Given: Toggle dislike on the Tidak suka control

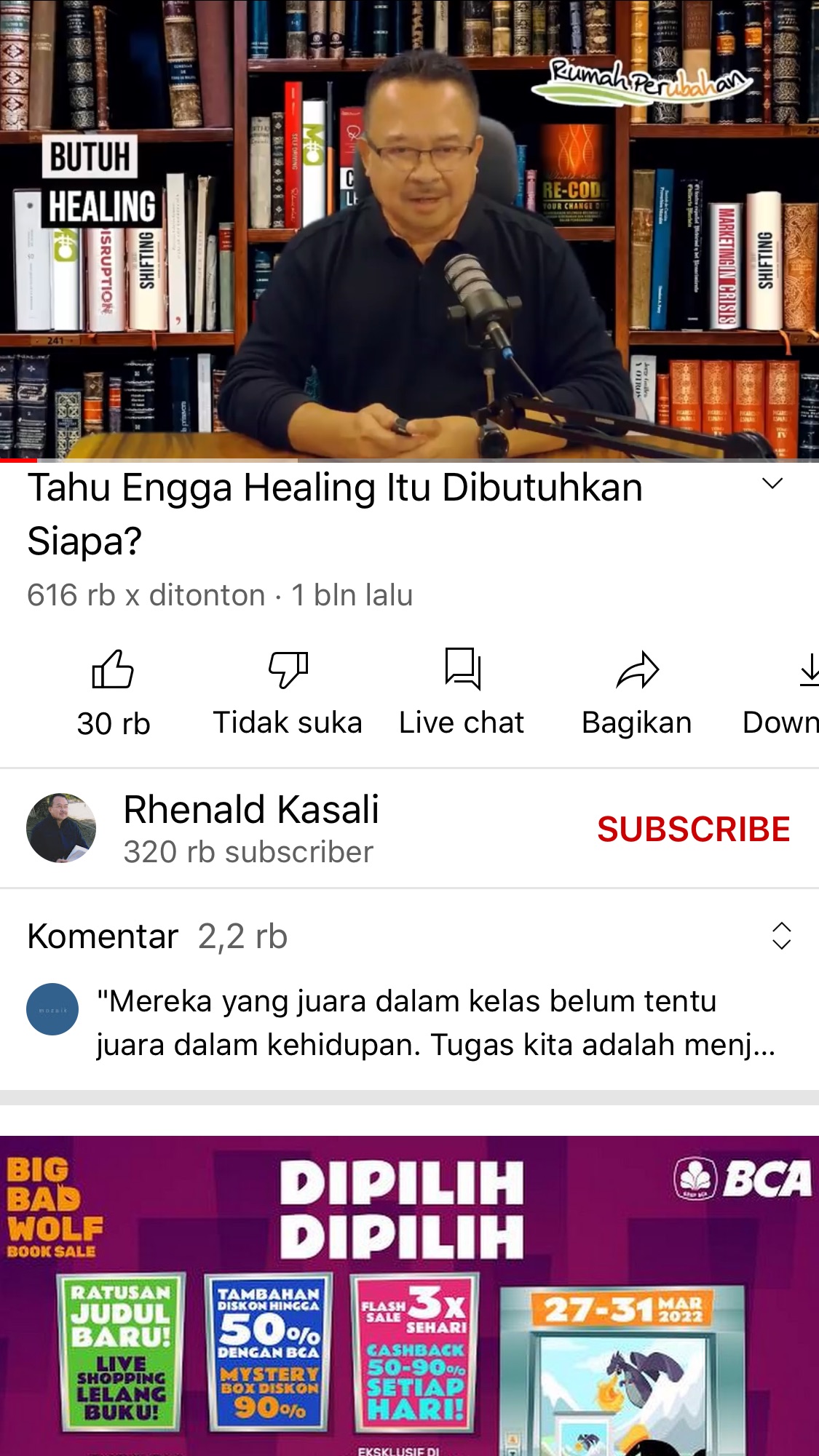Looking at the screenshot, I should pyautogui.click(x=288, y=691).
